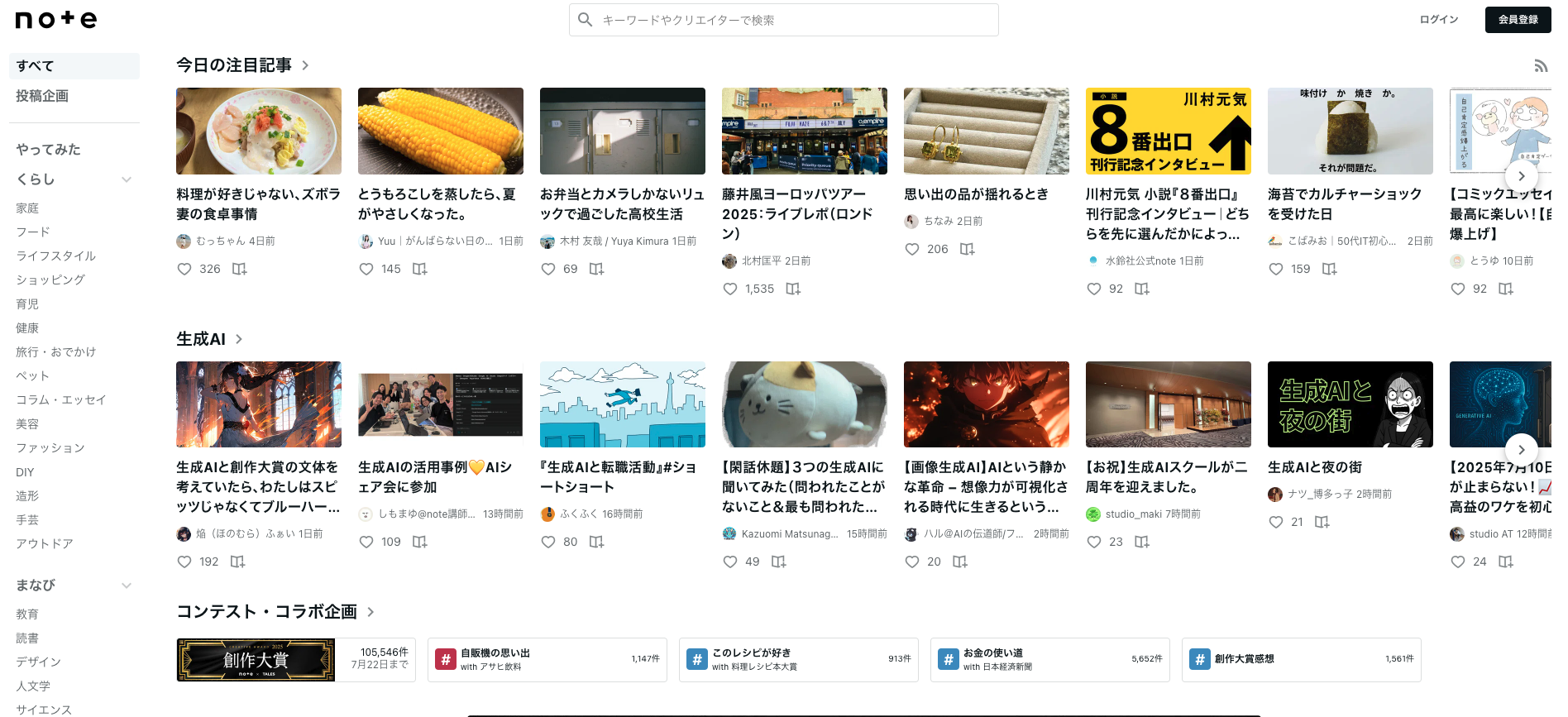This screenshot has width=1568, height=717.
Task: Open the RSS feed icon
Action: [1541, 66]
